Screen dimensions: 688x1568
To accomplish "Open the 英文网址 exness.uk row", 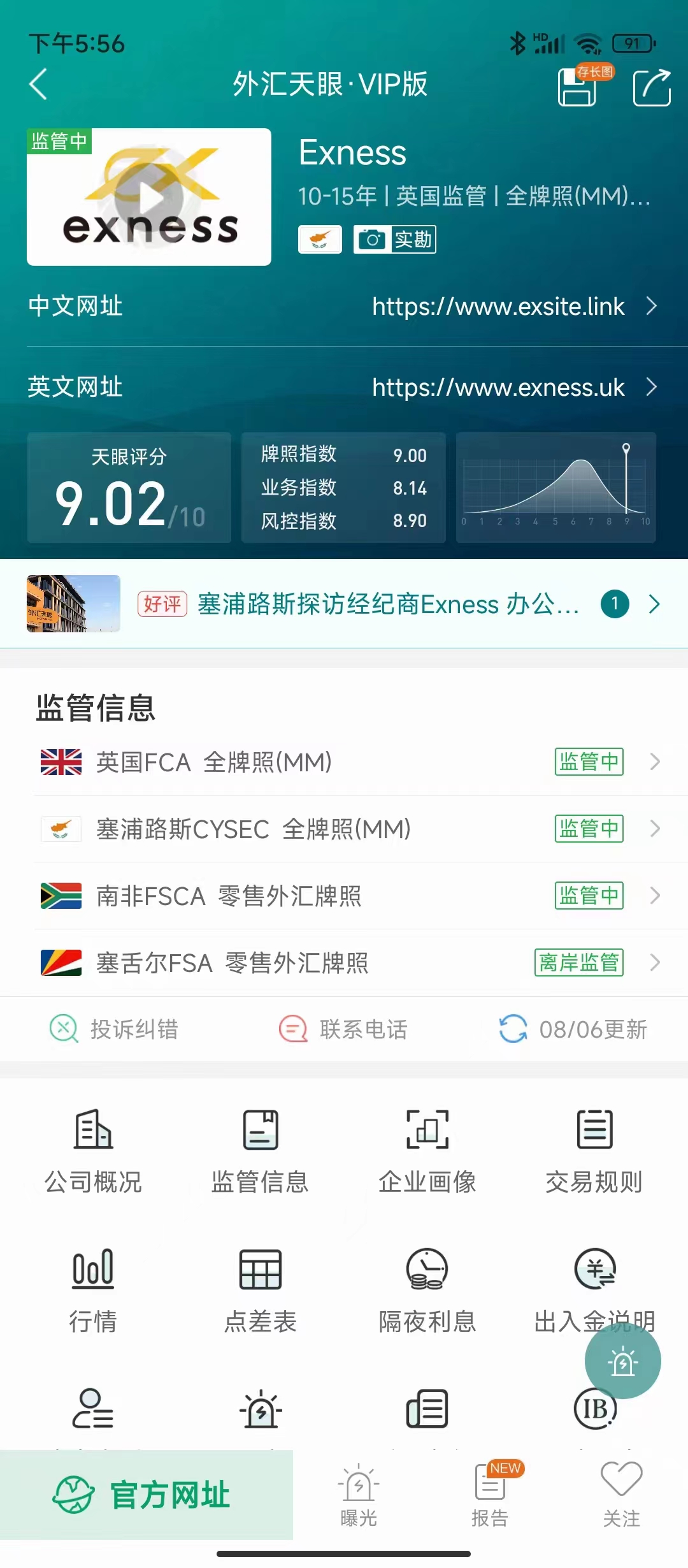I will 344,388.
